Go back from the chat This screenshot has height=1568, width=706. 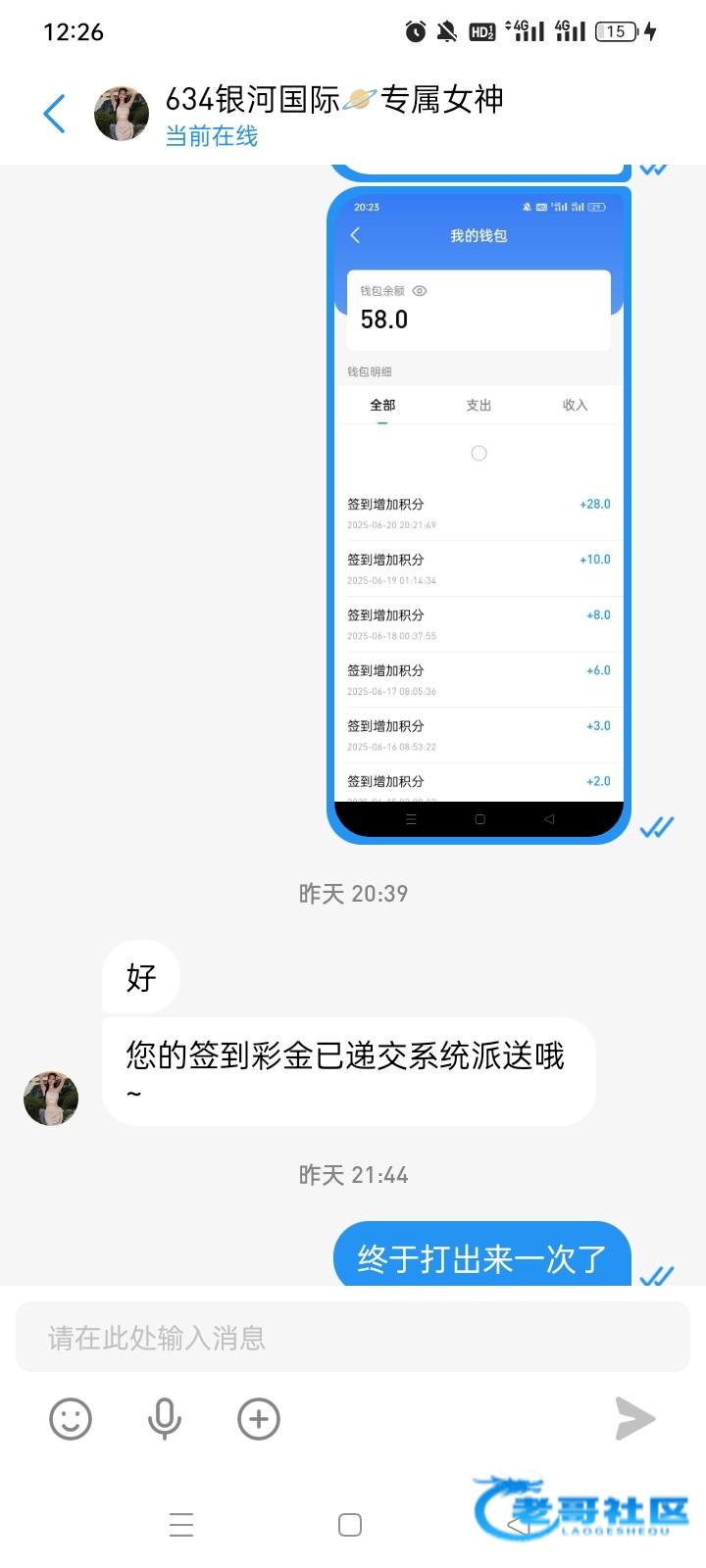tap(55, 114)
